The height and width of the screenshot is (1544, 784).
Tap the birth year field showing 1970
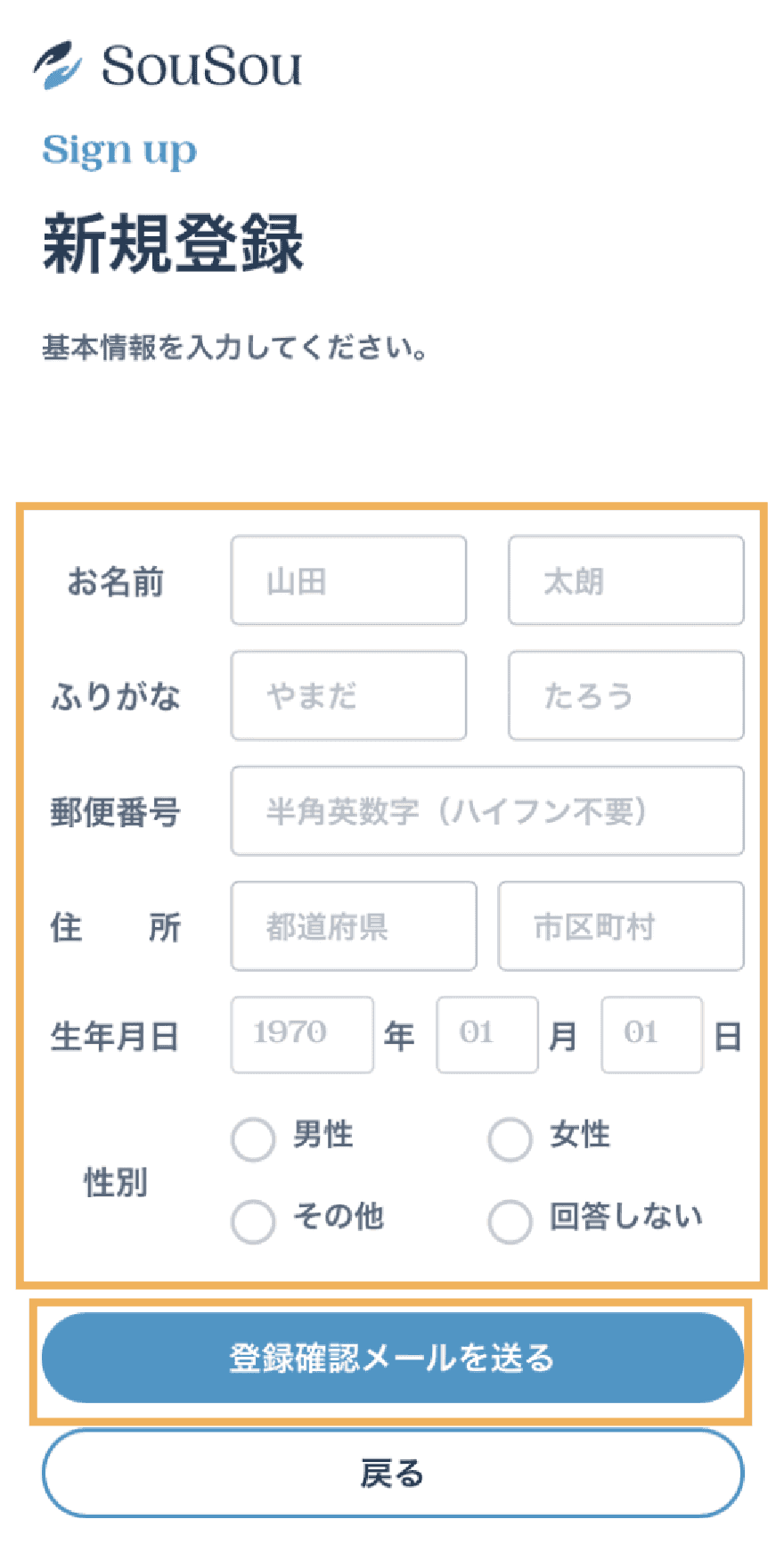(302, 1035)
